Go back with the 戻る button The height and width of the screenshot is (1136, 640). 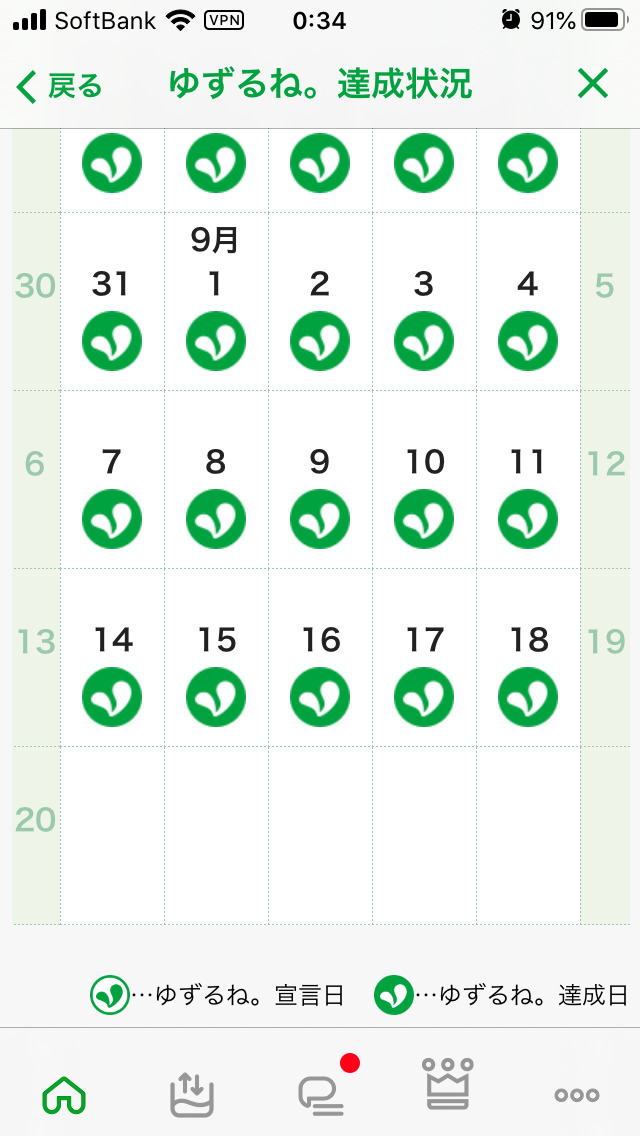[60, 86]
